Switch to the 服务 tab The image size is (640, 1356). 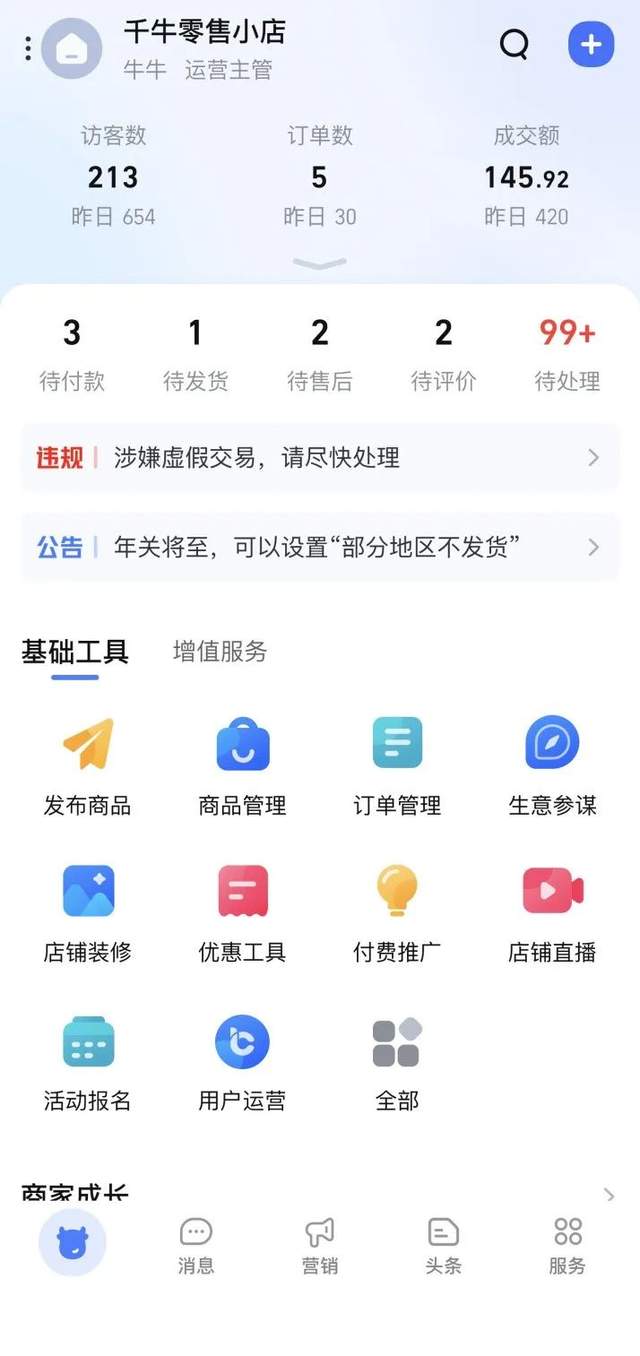tap(567, 1246)
